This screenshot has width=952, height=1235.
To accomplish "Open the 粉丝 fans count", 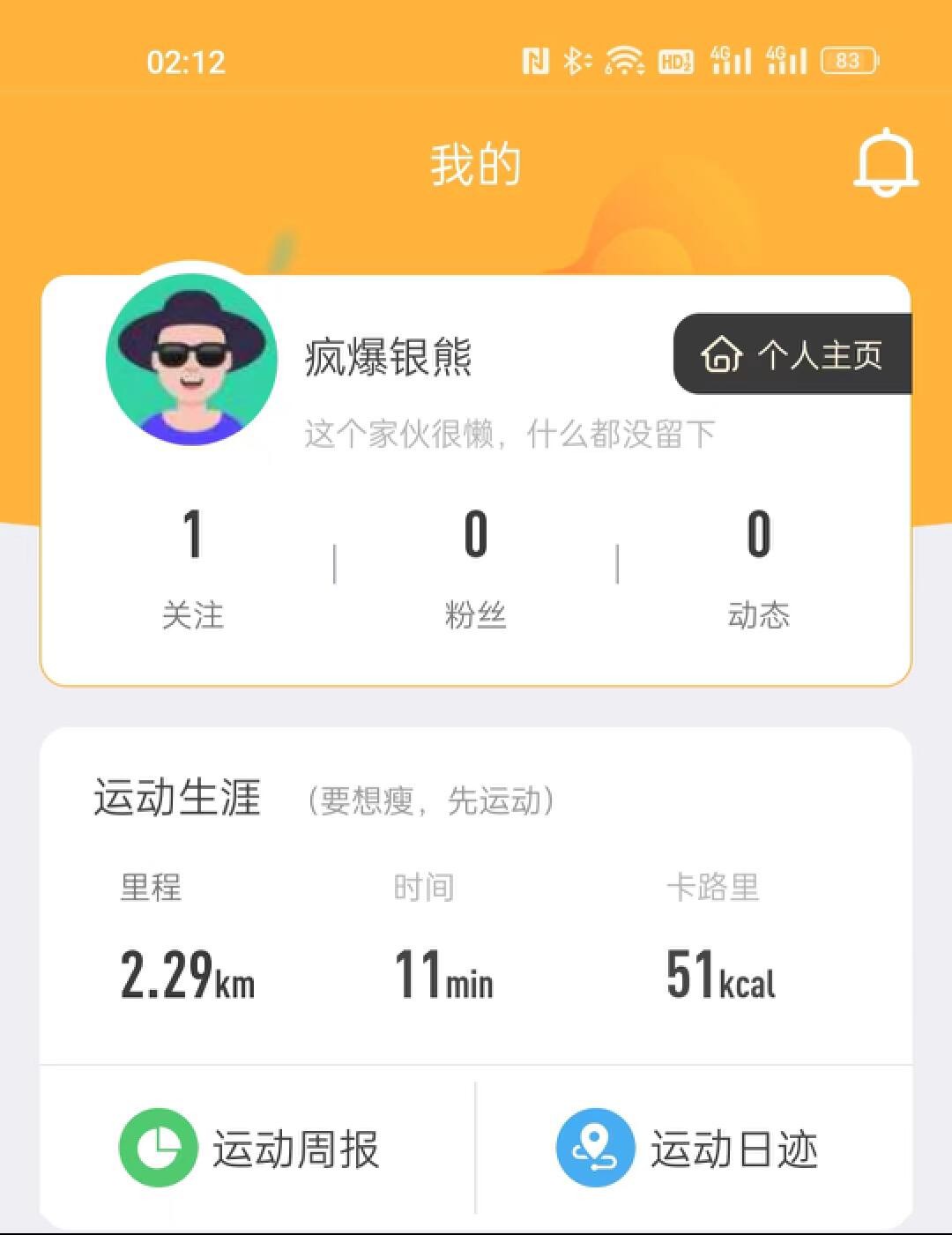I will 474,564.
